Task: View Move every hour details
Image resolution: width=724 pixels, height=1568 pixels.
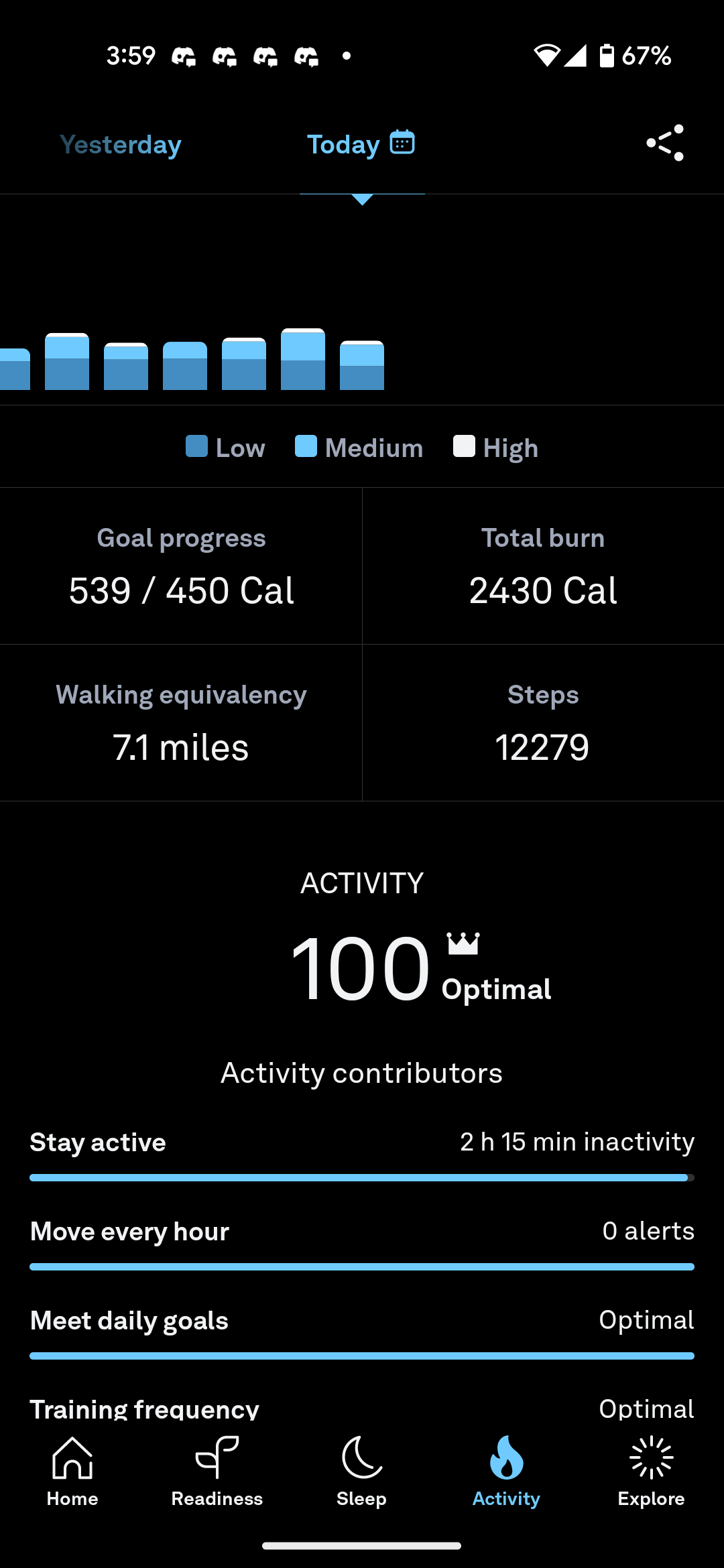Action: 362,1242
